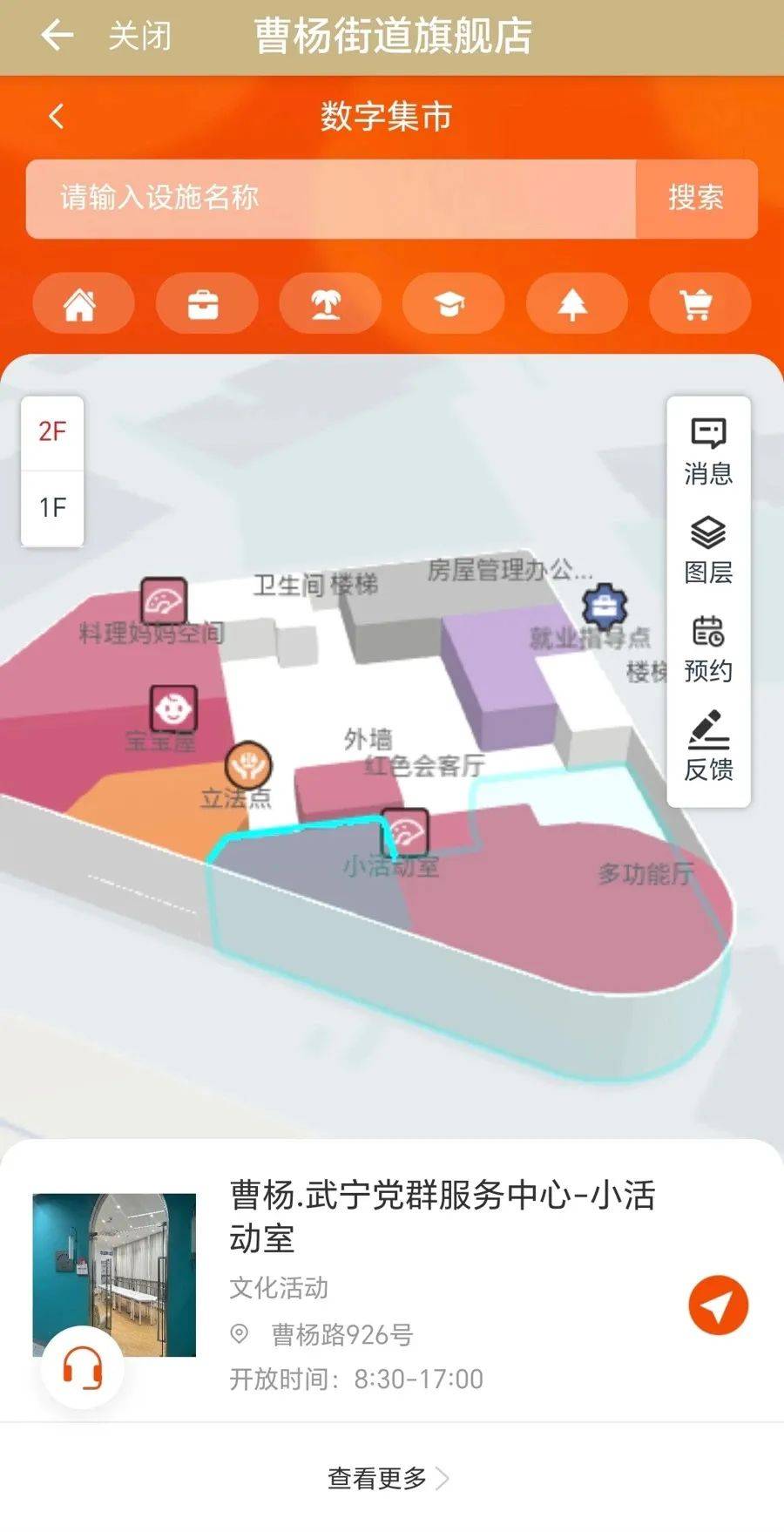Navigate to 小活动室 with arrow button
This screenshot has height=1532, width=784.
(718, 1305)
